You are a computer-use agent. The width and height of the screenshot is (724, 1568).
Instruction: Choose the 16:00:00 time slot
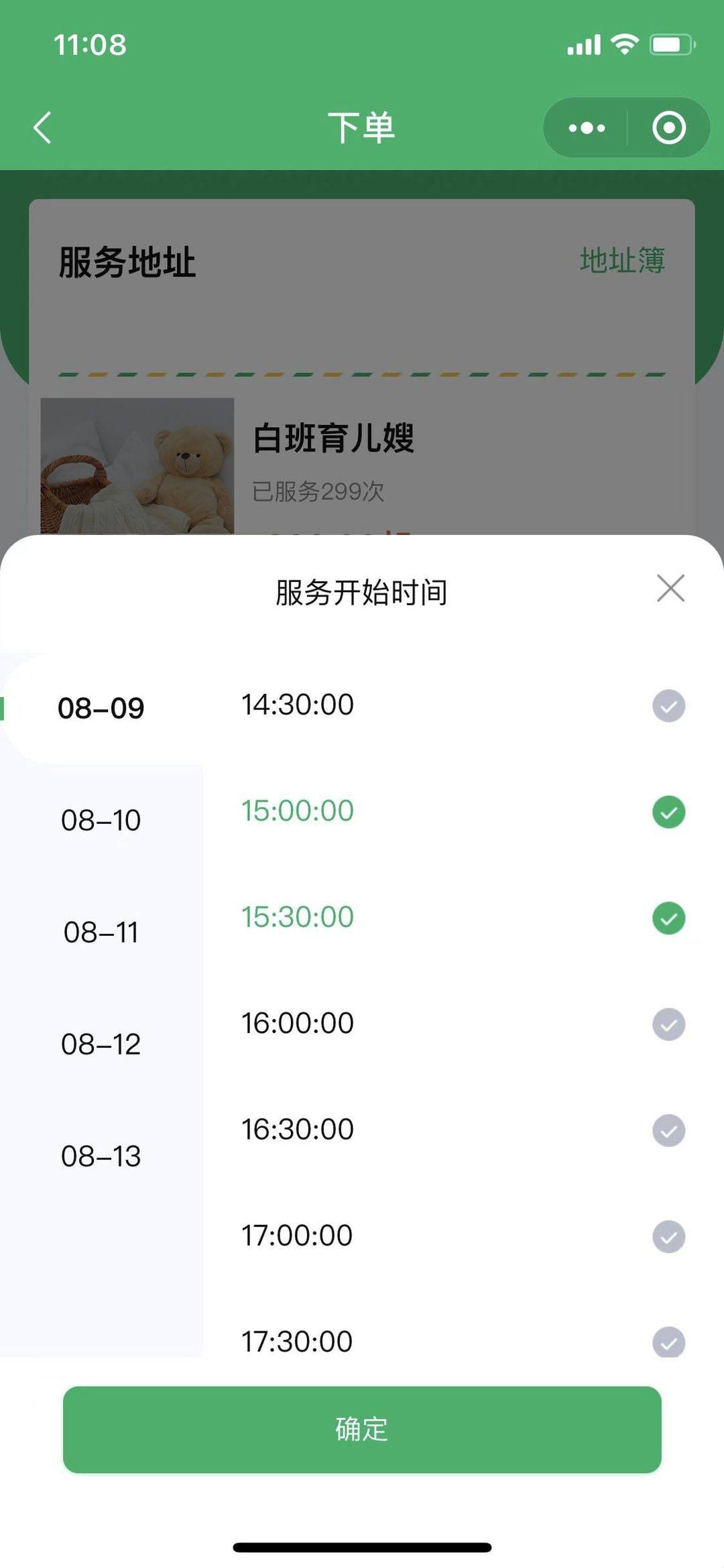[x=668, y=1024]
